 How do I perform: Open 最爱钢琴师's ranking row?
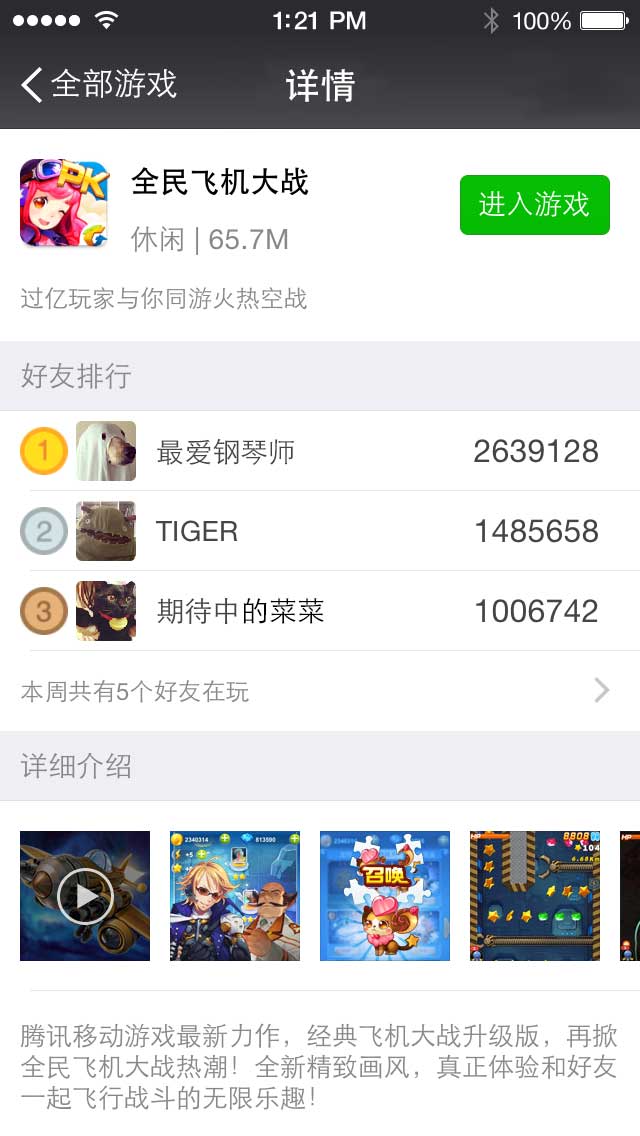pos(320,451)
